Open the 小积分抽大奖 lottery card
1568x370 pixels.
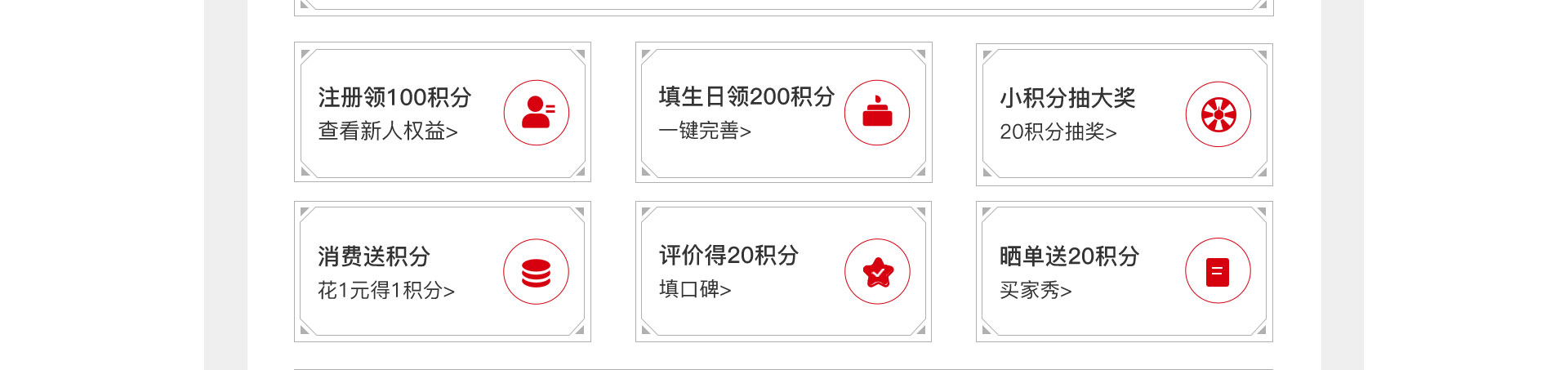[x=1124, y=114]
